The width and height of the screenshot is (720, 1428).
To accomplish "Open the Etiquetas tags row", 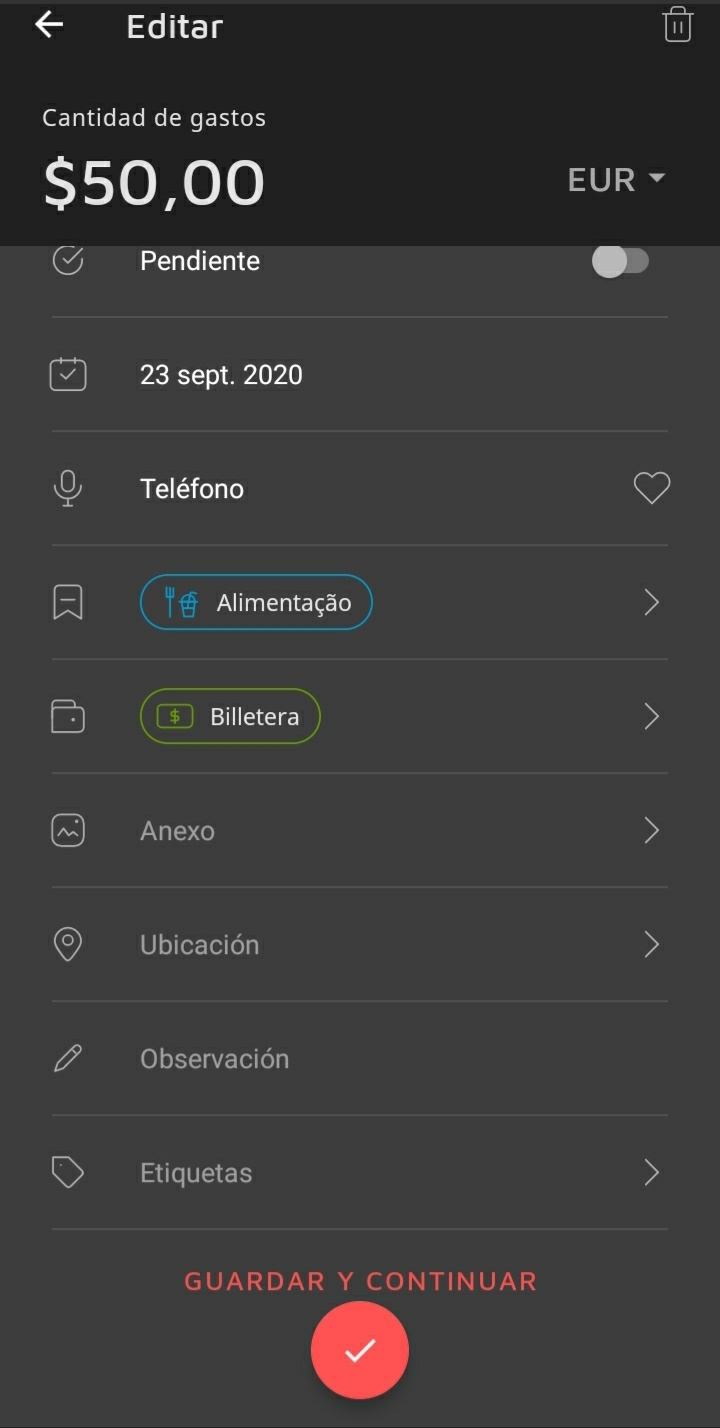I will coord(360,1173).
